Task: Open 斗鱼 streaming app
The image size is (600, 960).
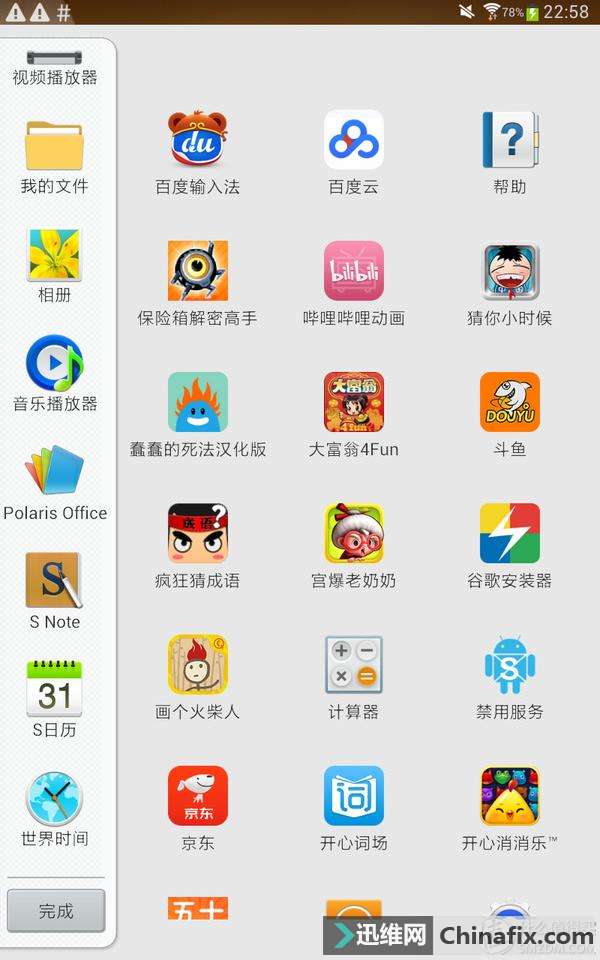Action: (510, 402)
